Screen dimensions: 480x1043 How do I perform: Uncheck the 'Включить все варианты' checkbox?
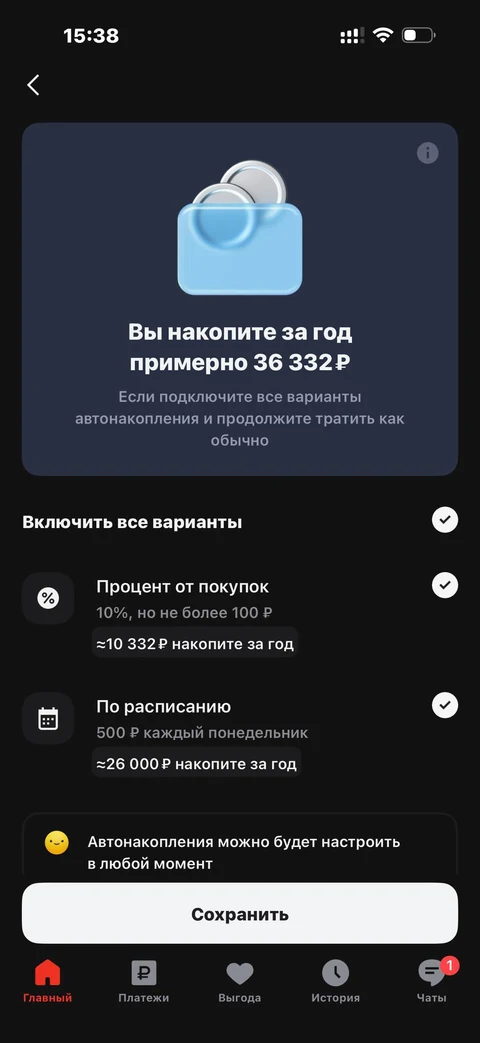pos(445,520)
